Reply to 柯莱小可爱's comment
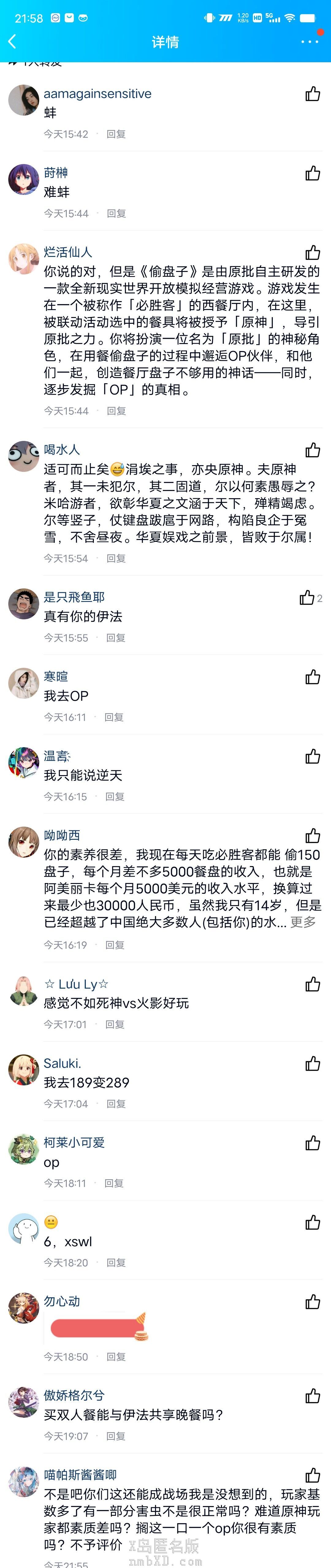Image resolution: width=331 pixels, height=1568 pixels. (114, 1183)
